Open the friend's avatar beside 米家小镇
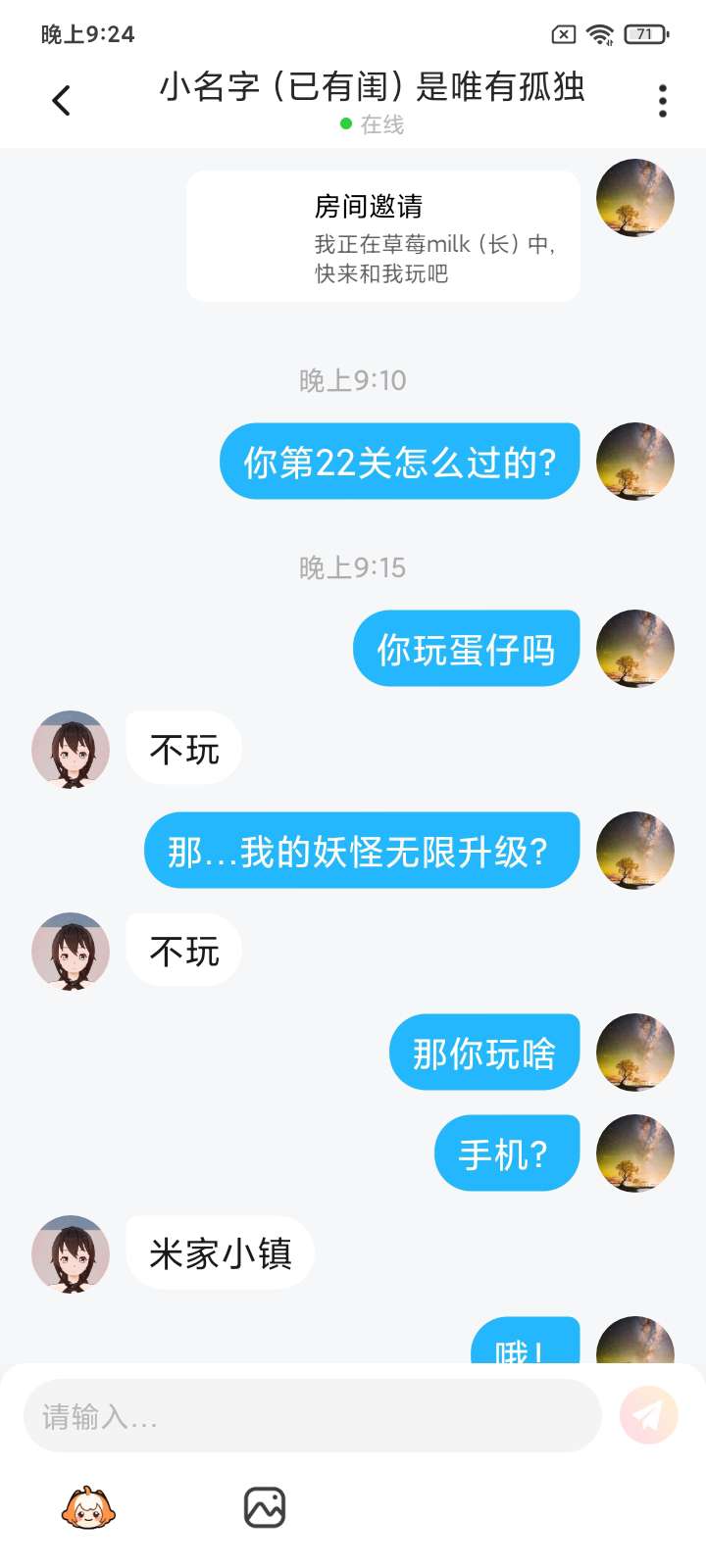The image size is (706, 1568). coord(71,1254)
